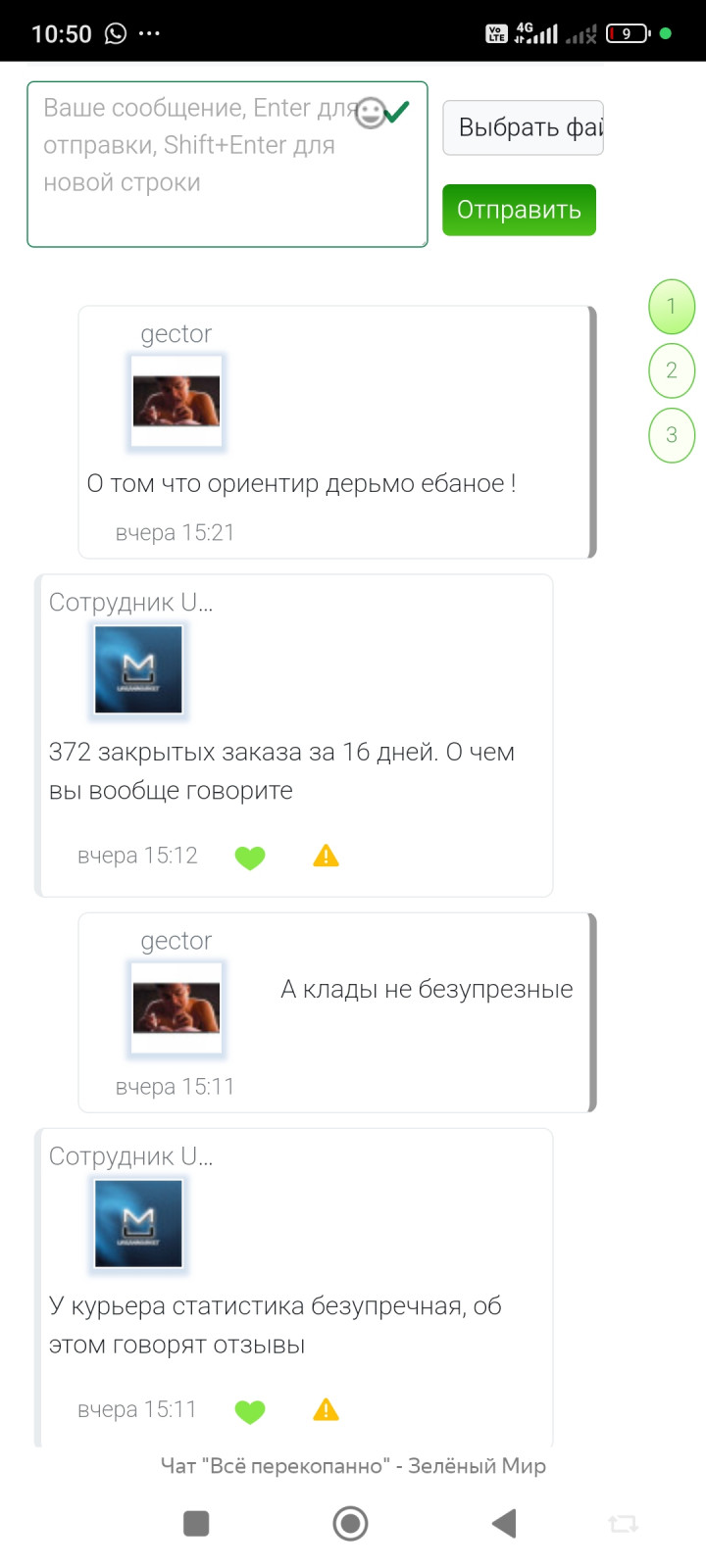Tap the 'Выбрать файл' file button
This screenshot has width=706, height=1568.
pyautogui.click(x=523, y=127)
